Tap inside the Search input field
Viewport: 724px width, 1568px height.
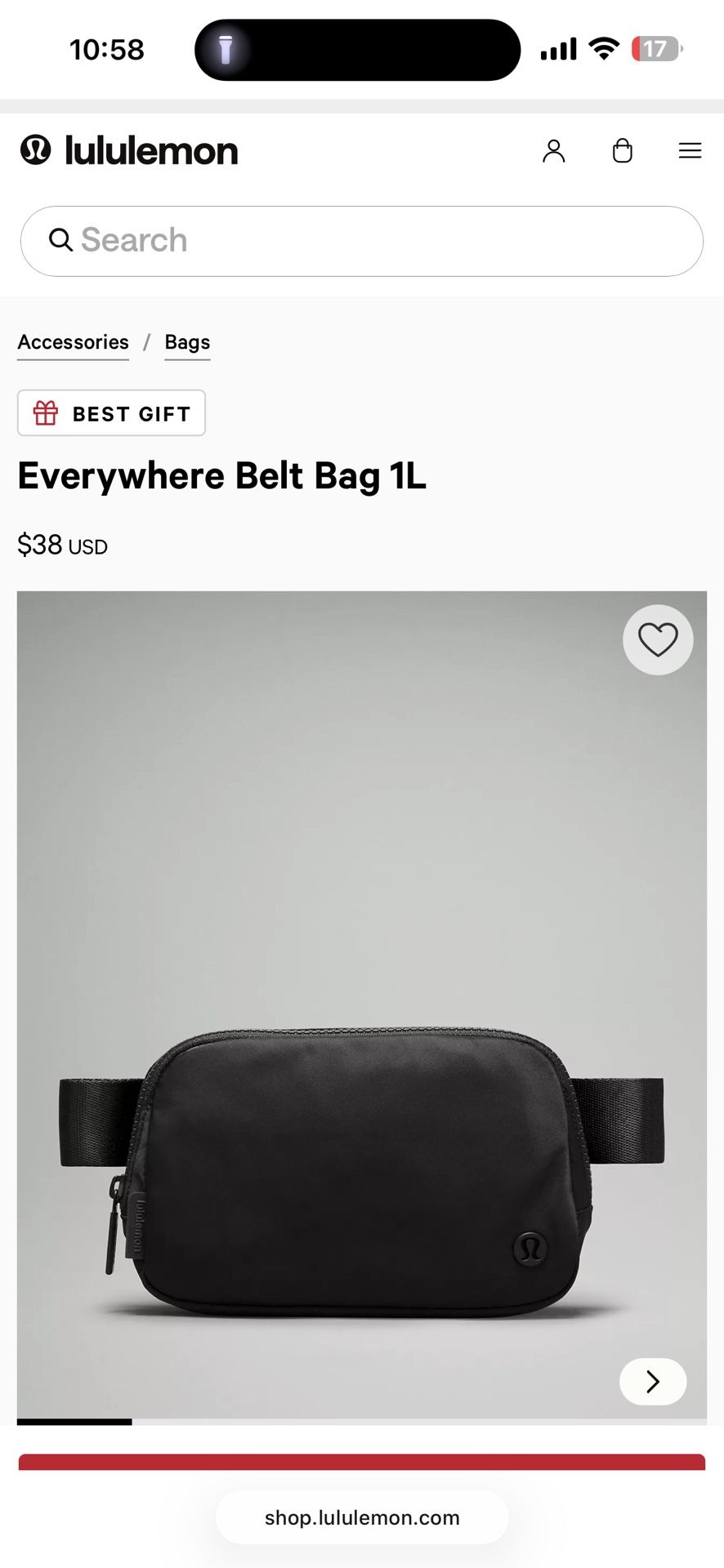362,241
